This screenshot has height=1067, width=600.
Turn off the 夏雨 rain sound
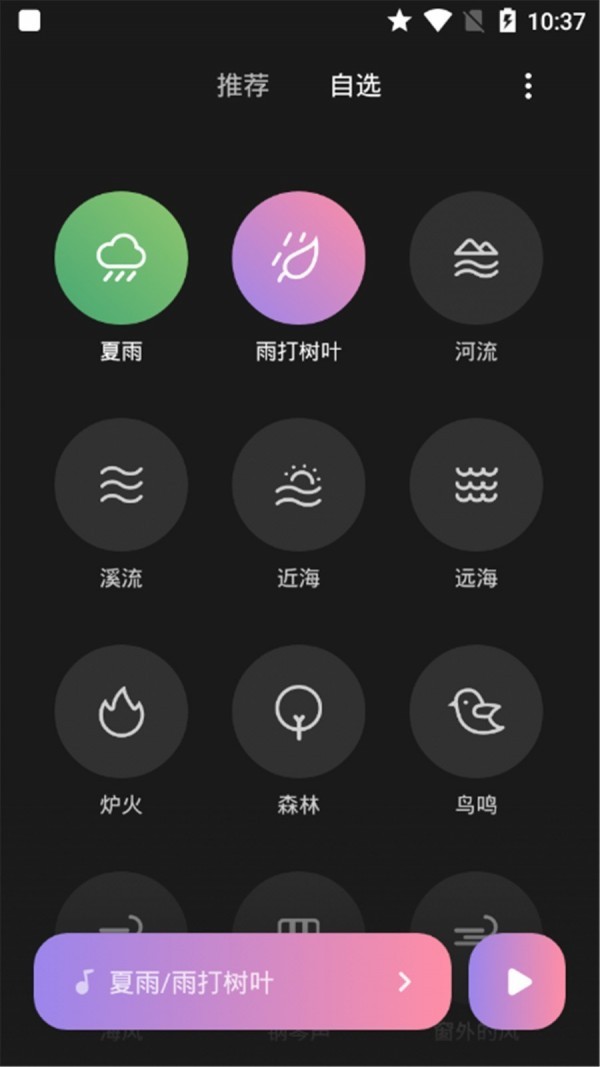pyautogui.click(x=121, y=258)
